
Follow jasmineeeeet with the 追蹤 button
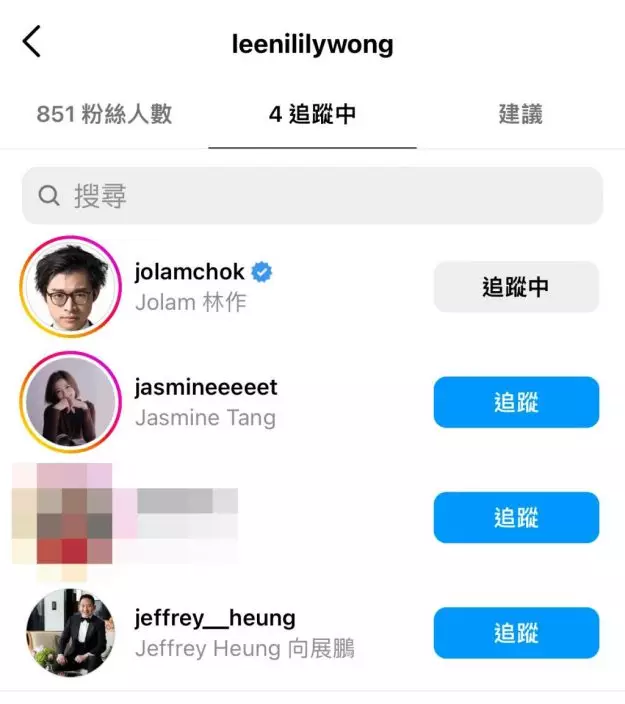point(515,402)
